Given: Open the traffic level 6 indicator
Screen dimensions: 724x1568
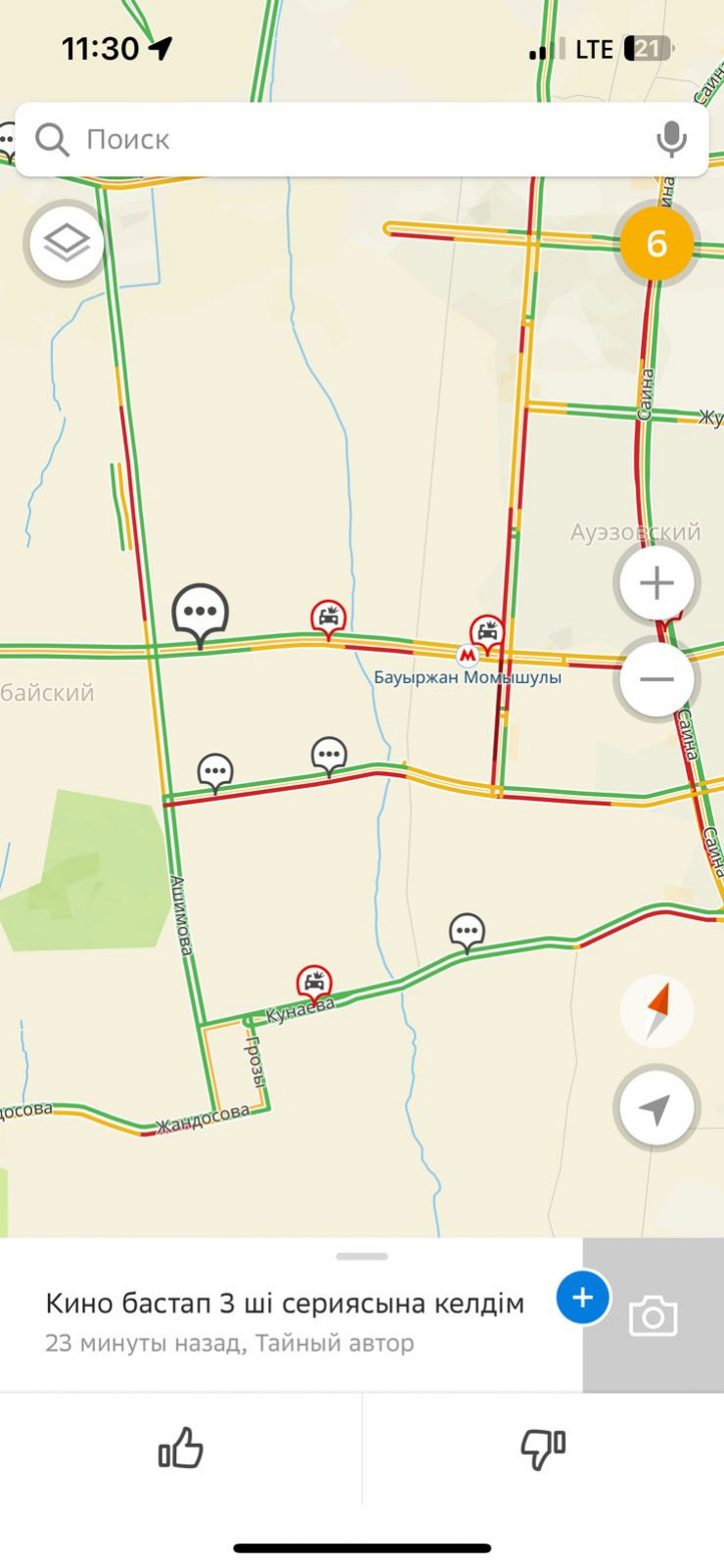Looking at the screenshot, I should coord(656,244).
